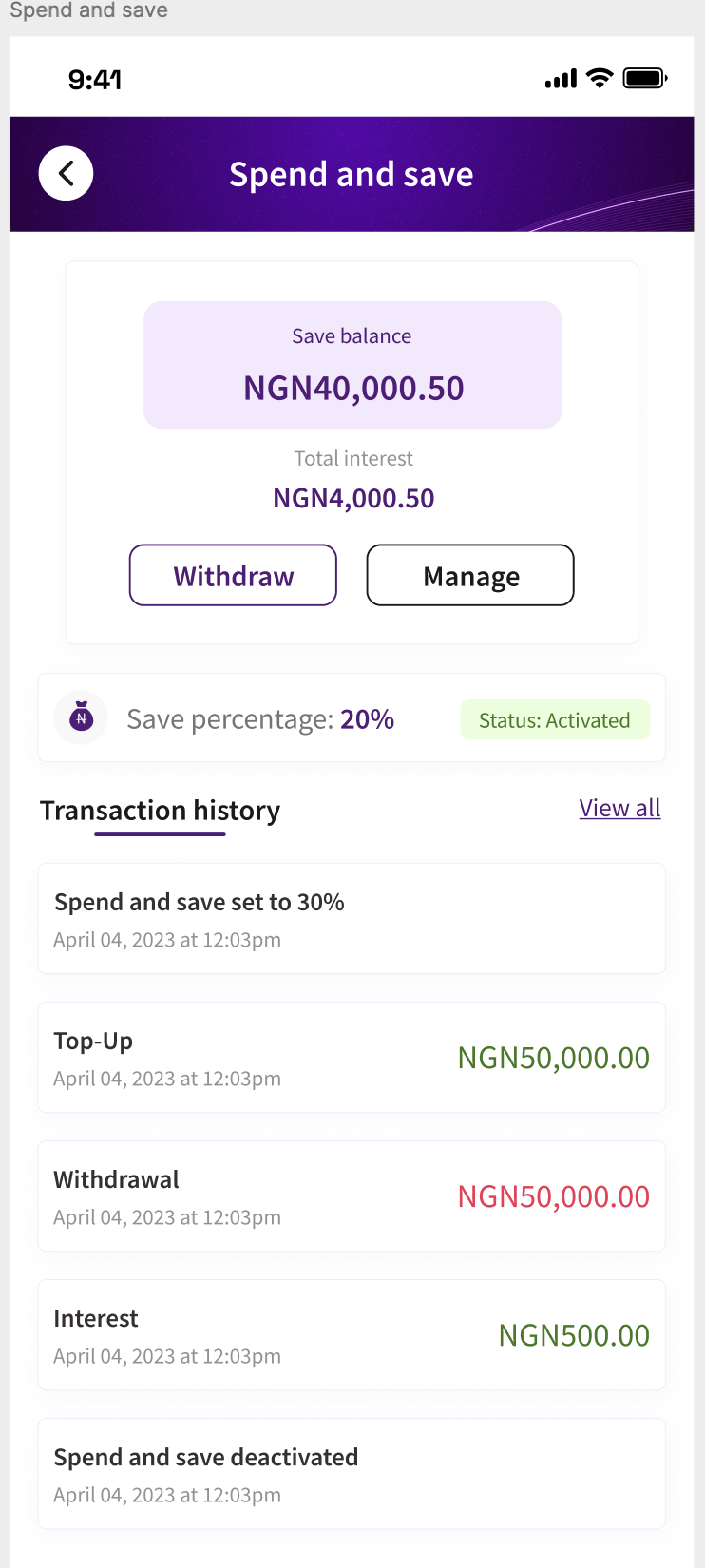Expand the Interest transaction details
The height and width of the screenshot is (1568, 705).
point(352,1334)
